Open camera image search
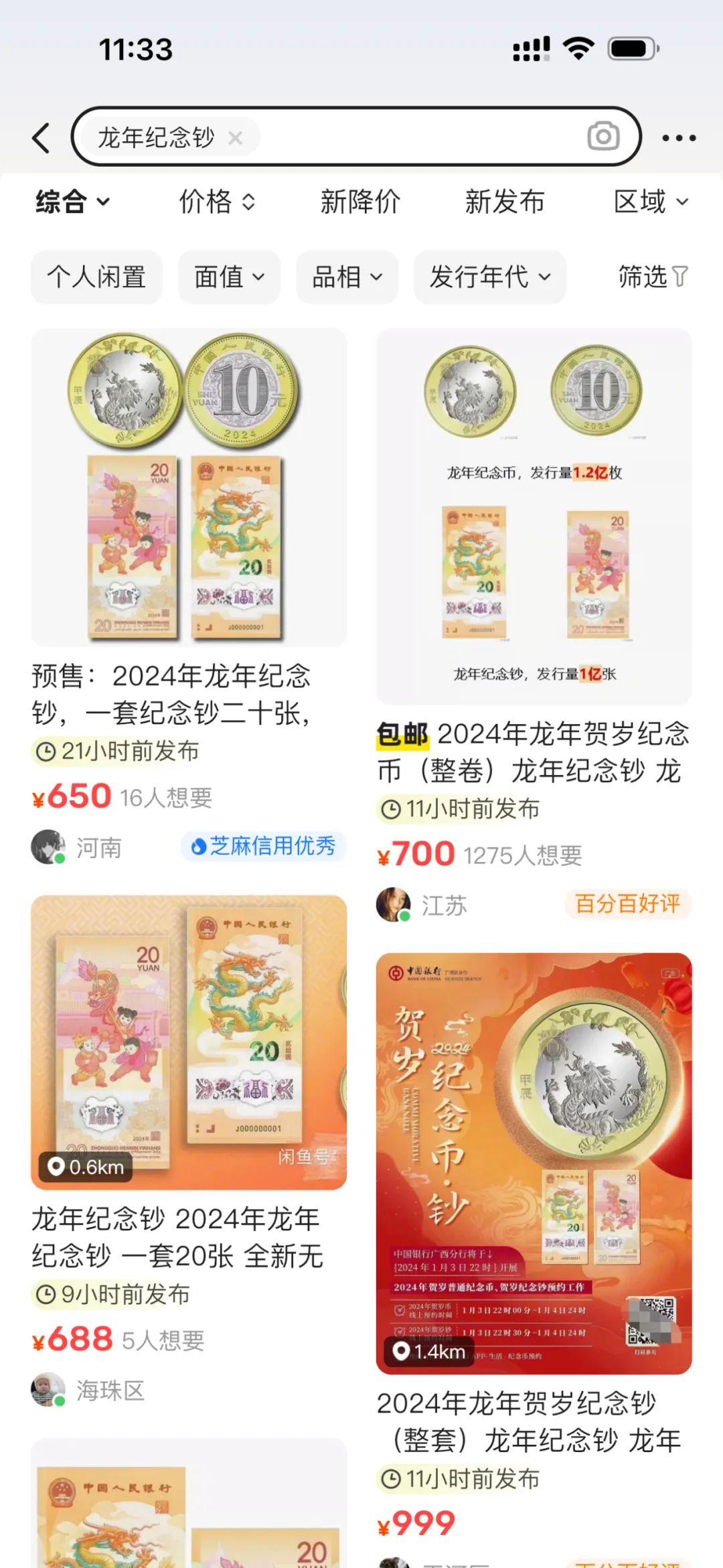This screenshot has height=1568, width=723. click(x=602, y=137)
